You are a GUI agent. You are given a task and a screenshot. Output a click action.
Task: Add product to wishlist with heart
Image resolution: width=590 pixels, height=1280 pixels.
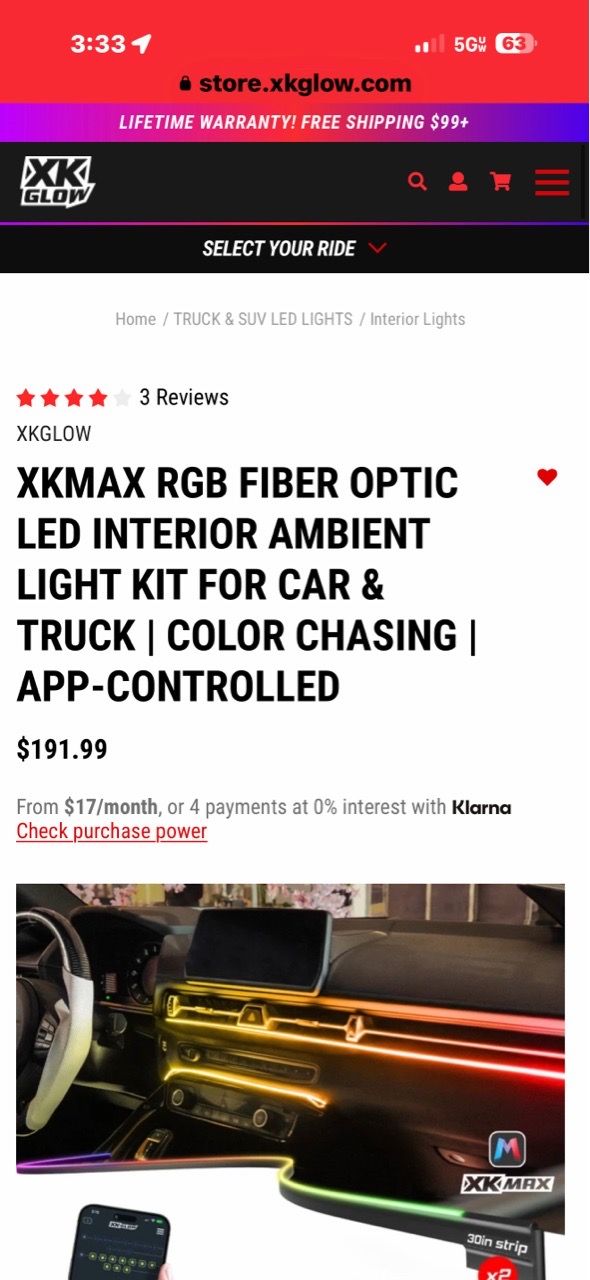coord(547,477)
